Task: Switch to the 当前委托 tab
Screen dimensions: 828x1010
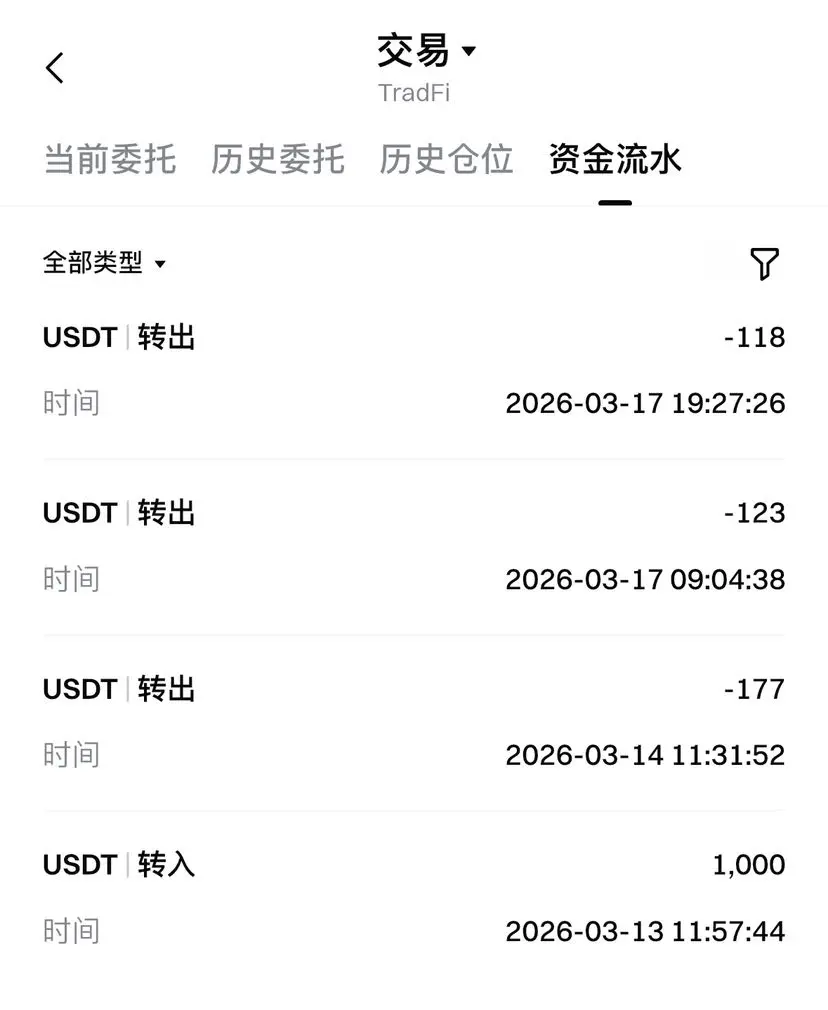Action: tap(110, 160)
